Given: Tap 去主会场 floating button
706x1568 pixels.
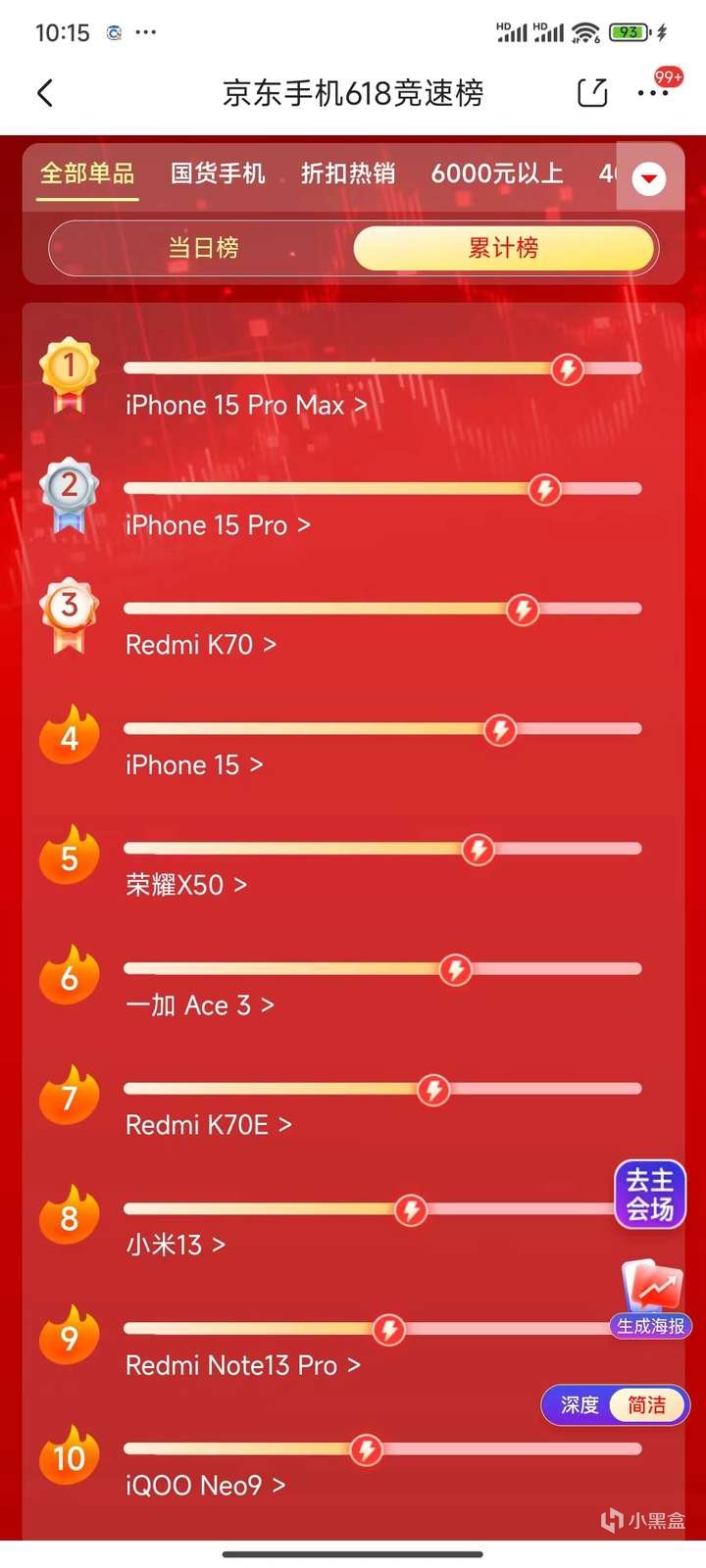Looking at the screenshot, I should (649, 1195).
